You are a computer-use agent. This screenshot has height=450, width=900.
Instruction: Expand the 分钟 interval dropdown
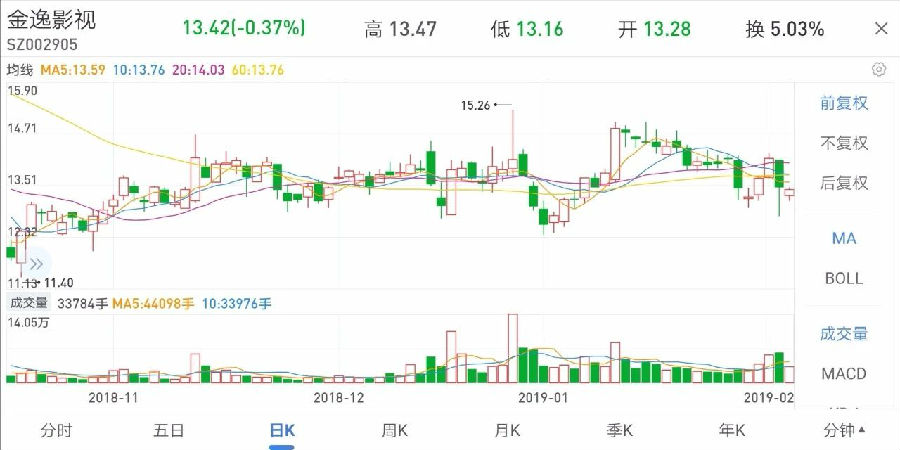point(844,430)
